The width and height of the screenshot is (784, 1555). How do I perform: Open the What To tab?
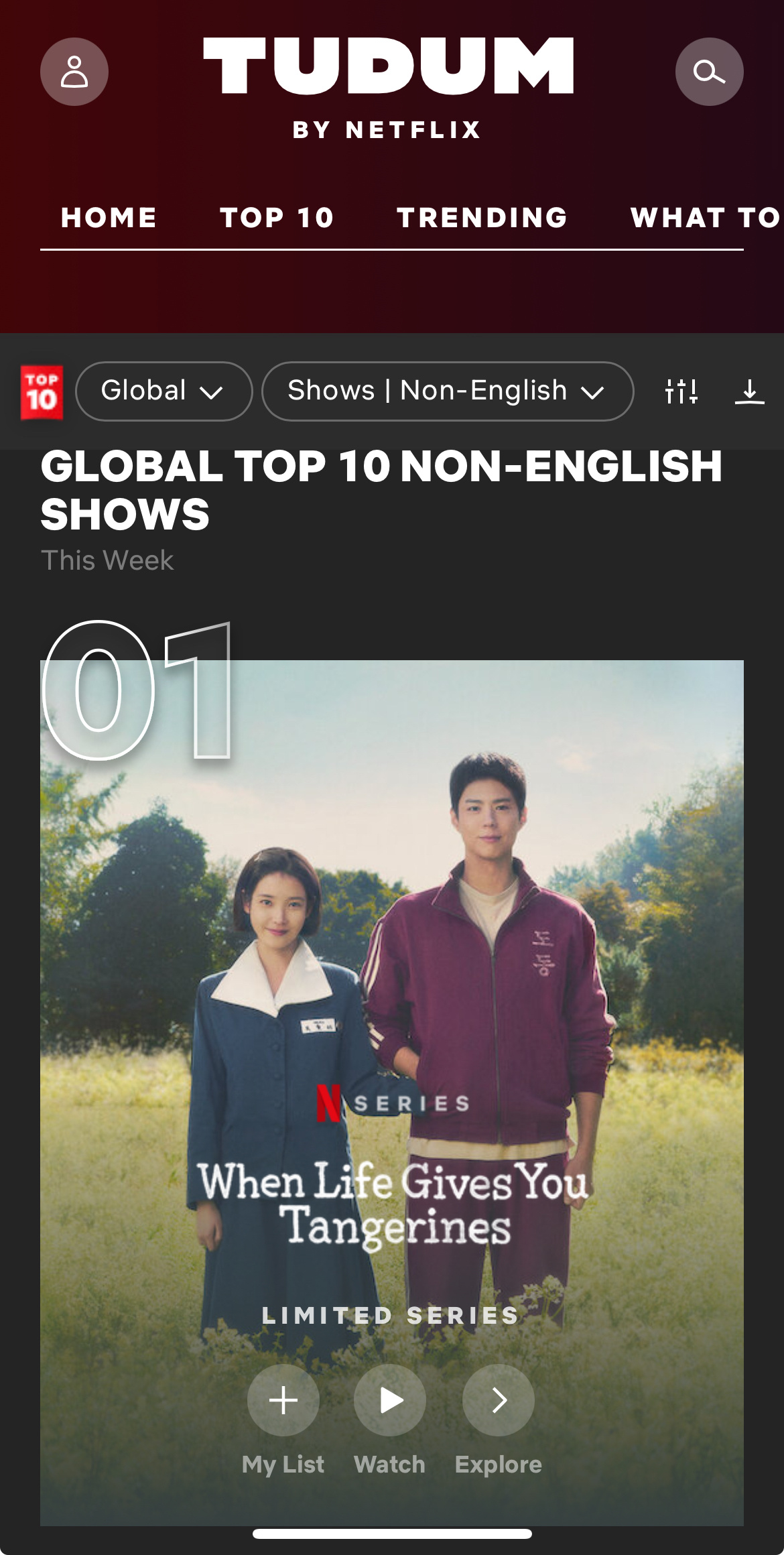click(706, 218)
